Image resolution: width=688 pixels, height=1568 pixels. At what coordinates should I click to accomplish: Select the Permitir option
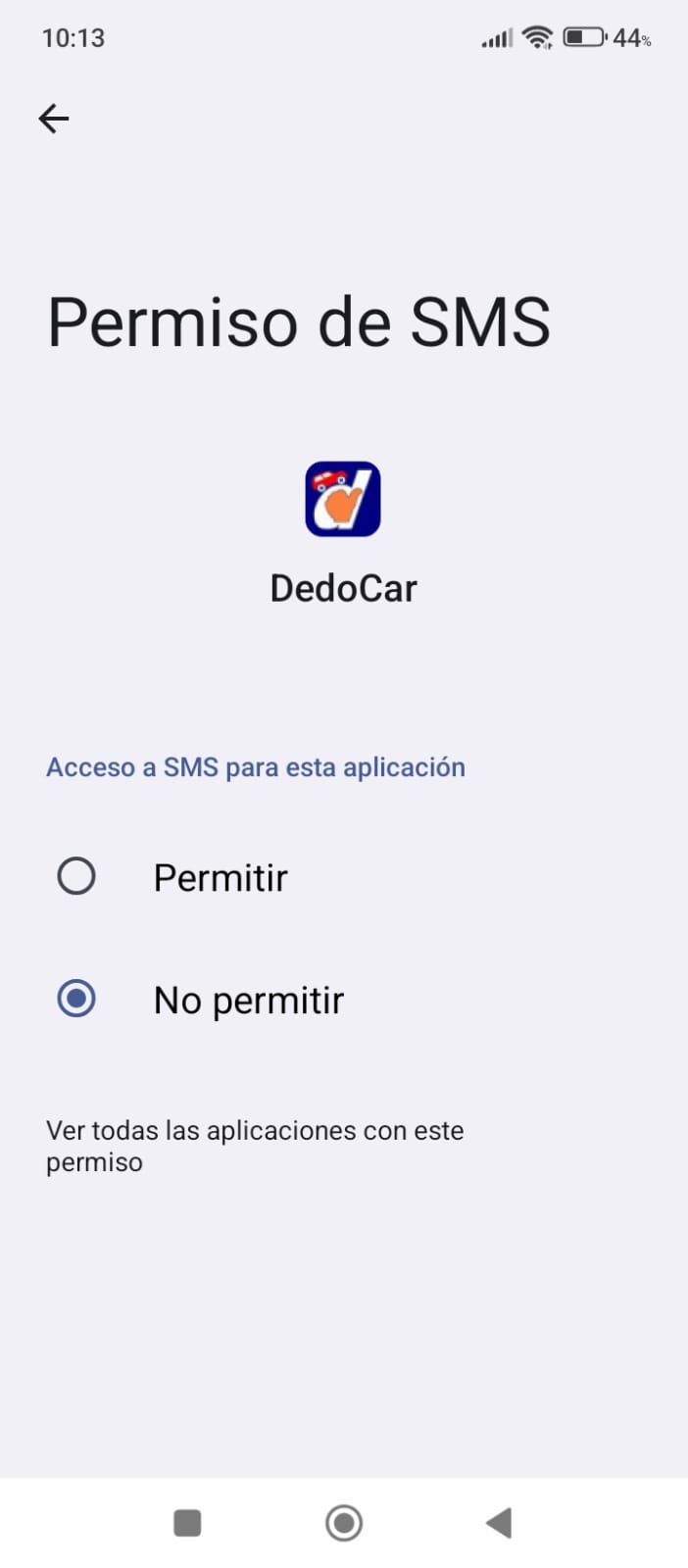[x=76, y=876]
